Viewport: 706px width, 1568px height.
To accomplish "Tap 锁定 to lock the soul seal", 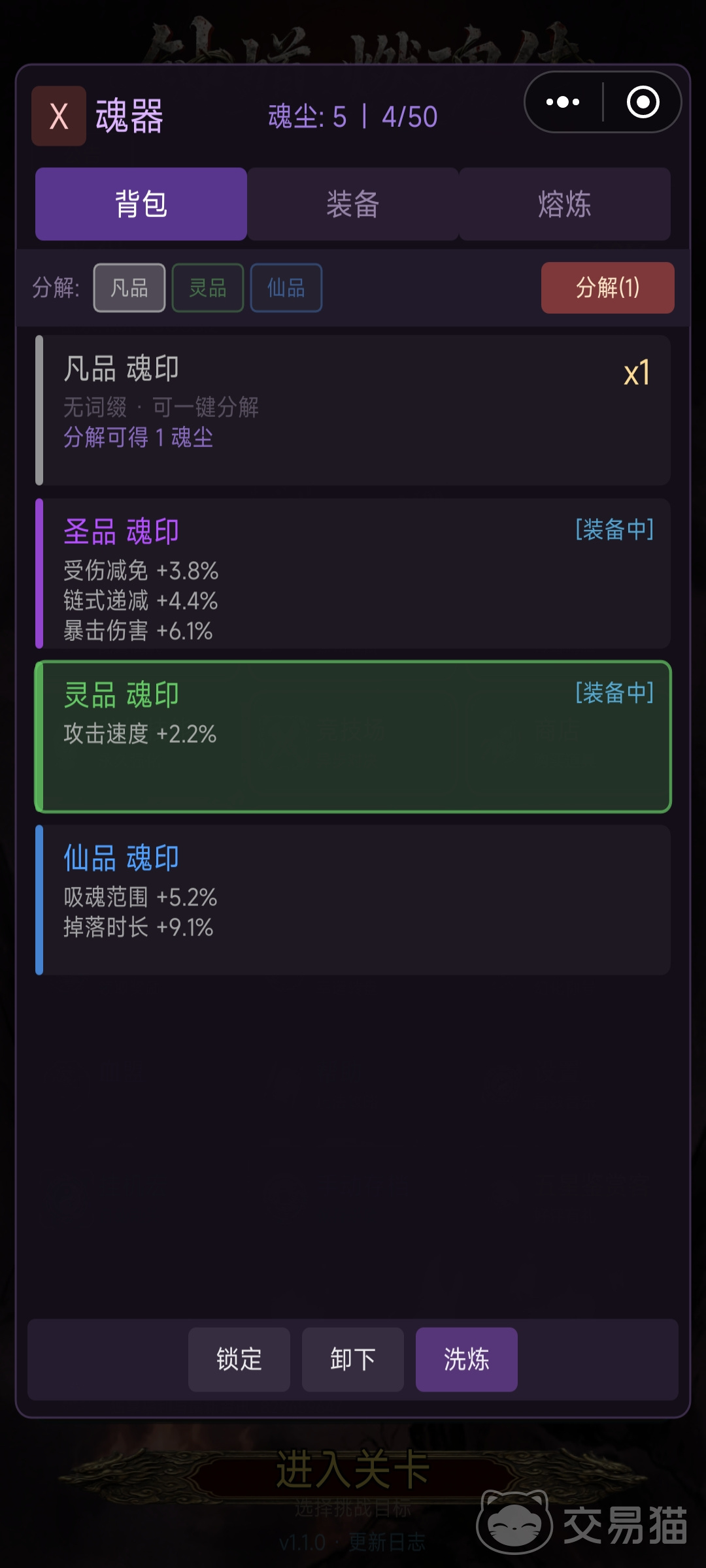I will coord(239,1360).
